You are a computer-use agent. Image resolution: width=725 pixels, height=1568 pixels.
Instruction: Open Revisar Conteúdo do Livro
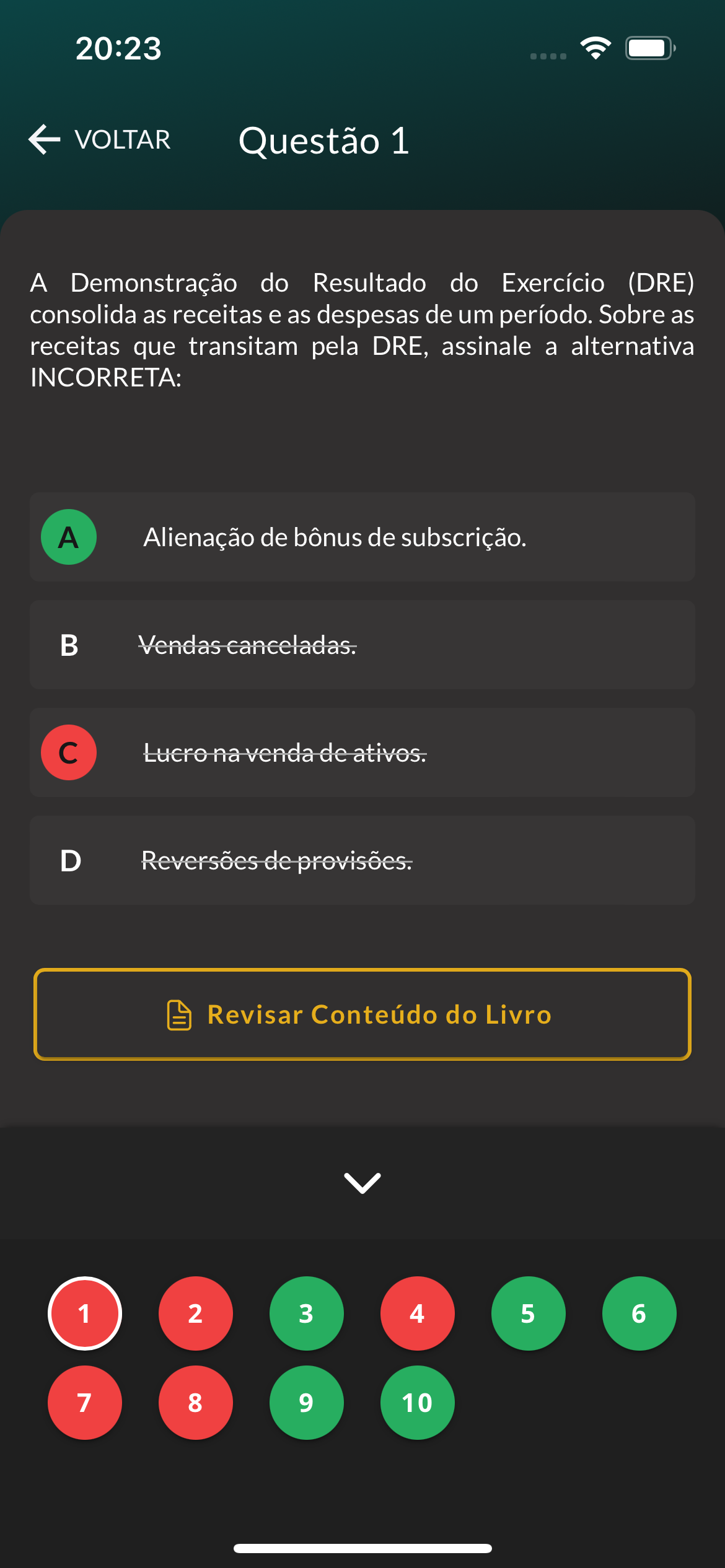click(x=362, y=1014)
